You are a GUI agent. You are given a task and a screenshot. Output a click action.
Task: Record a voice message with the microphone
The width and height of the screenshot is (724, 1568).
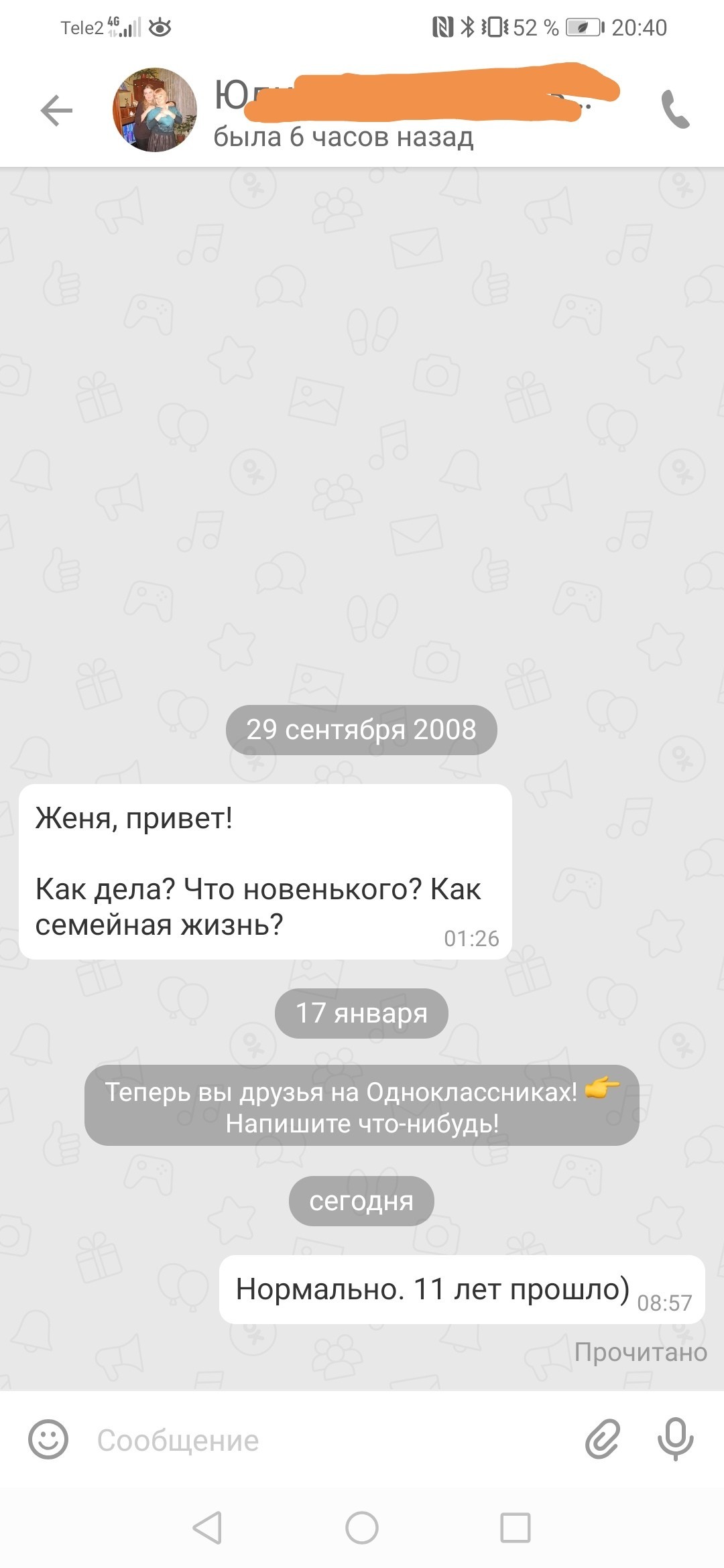tap(675, 1439)
